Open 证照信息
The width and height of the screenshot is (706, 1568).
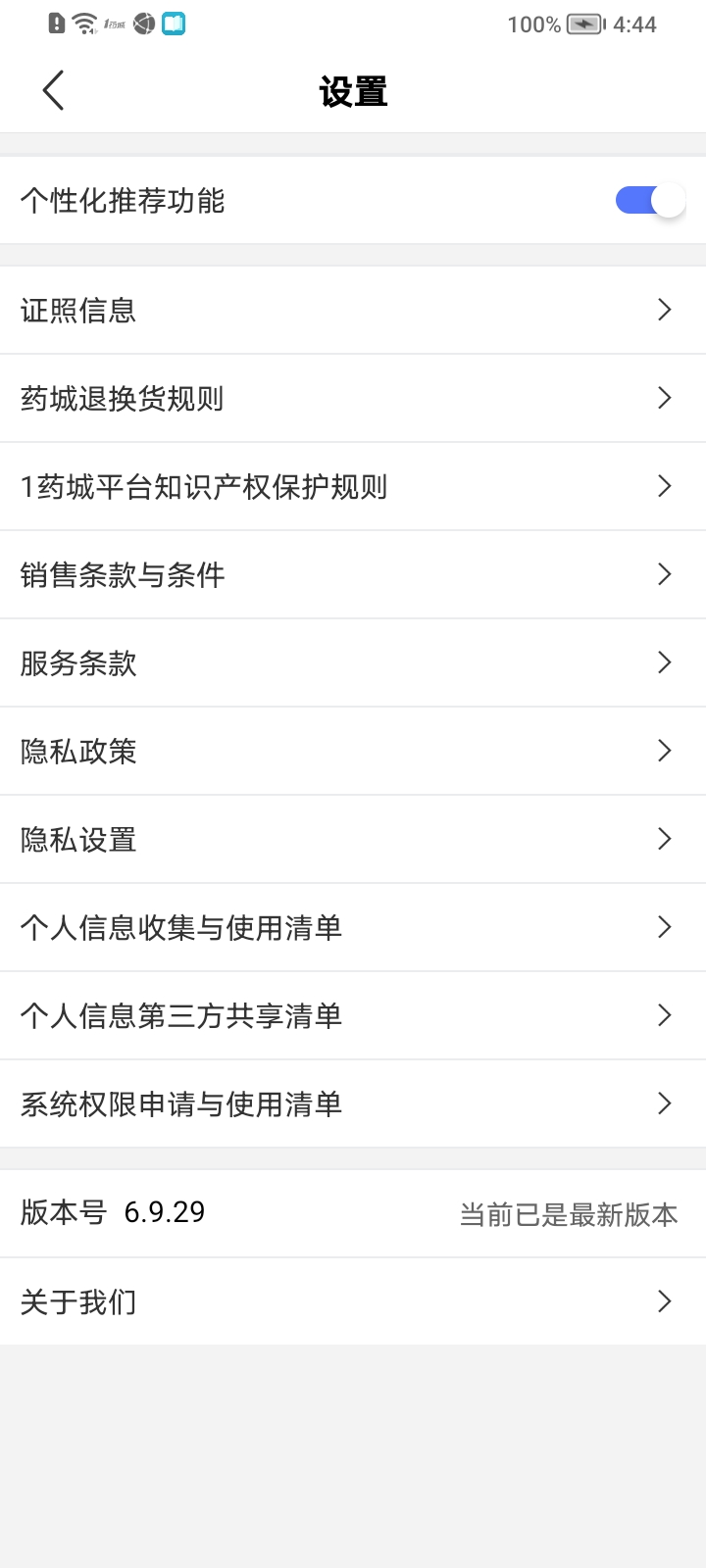coord(353,310)
